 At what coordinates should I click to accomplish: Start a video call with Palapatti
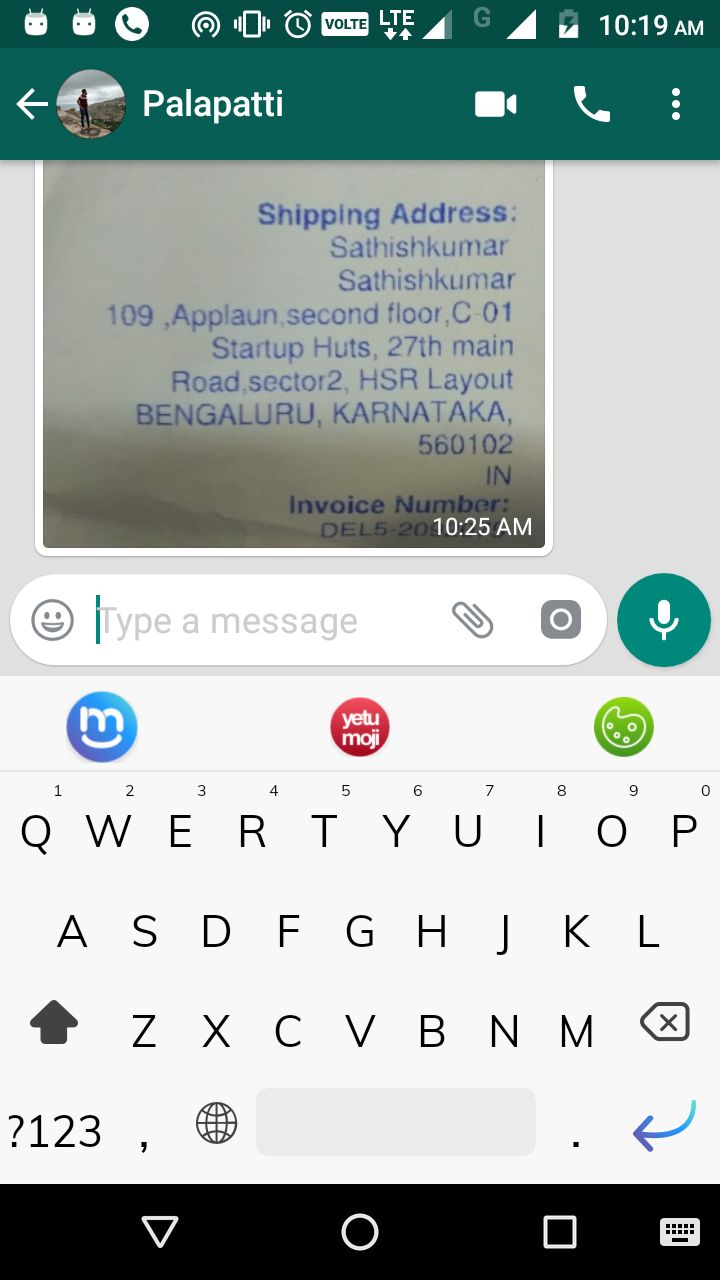tap(496, 104)
